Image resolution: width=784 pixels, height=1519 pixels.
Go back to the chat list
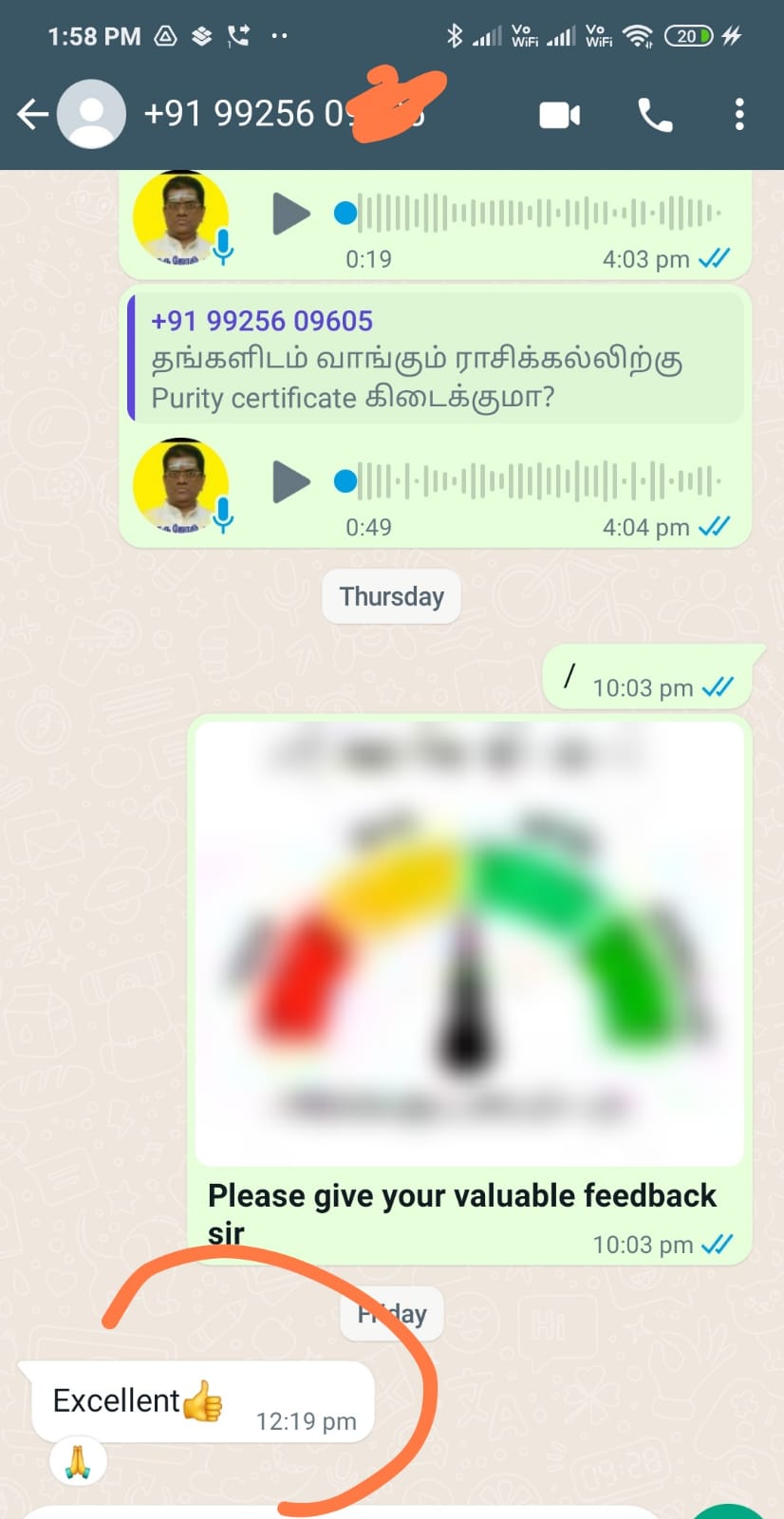[x=32, y=115]
